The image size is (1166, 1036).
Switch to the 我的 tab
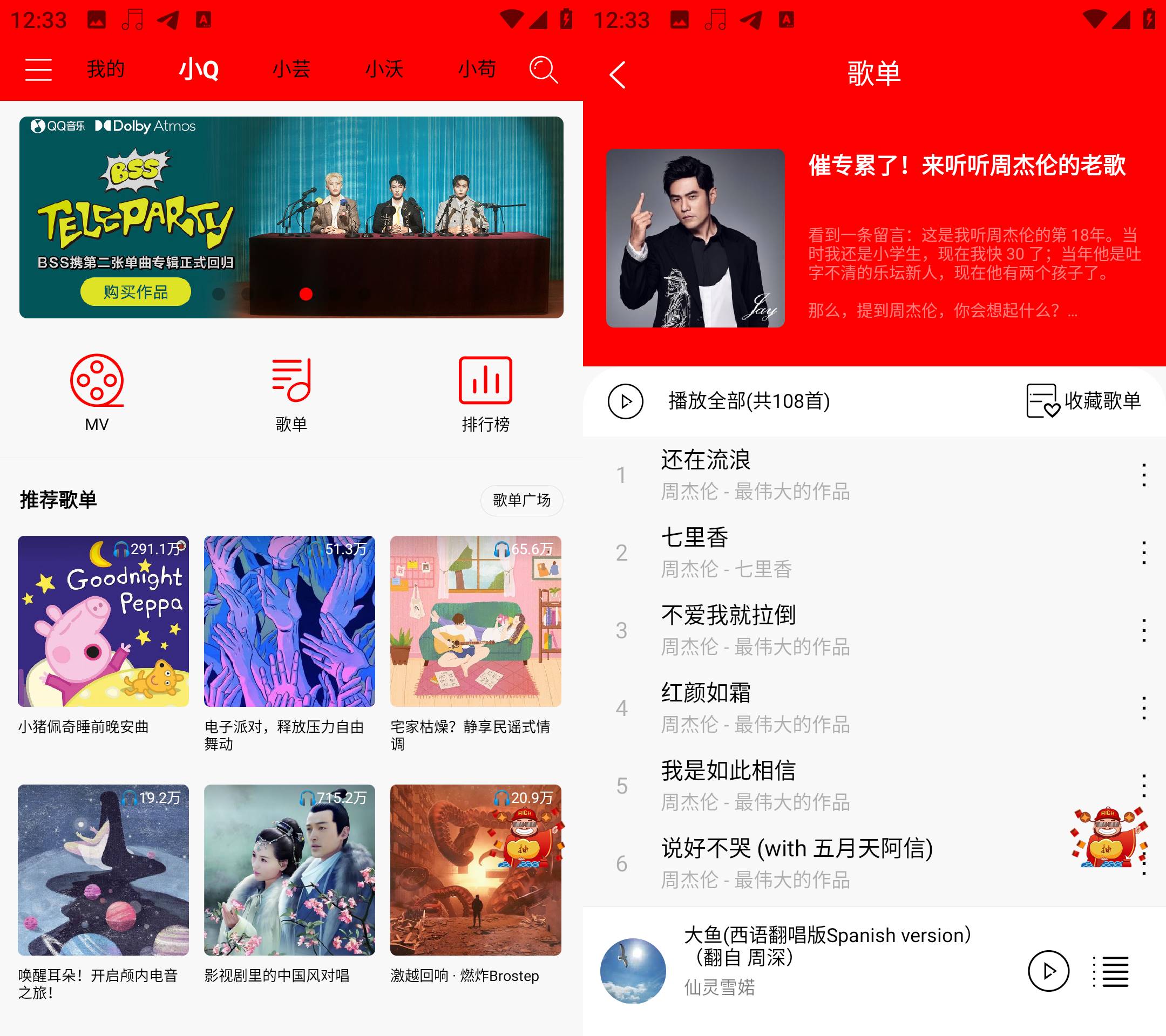105,70
